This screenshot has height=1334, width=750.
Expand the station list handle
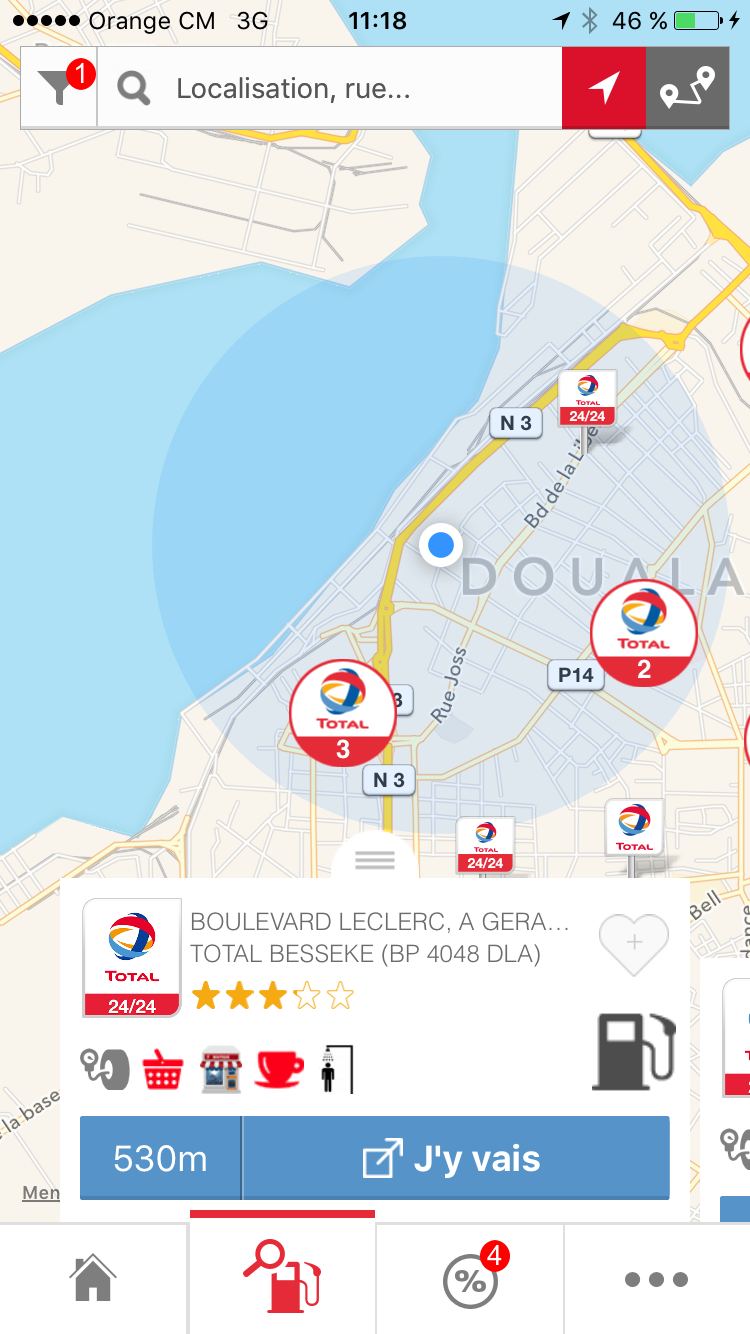point(375,859)
